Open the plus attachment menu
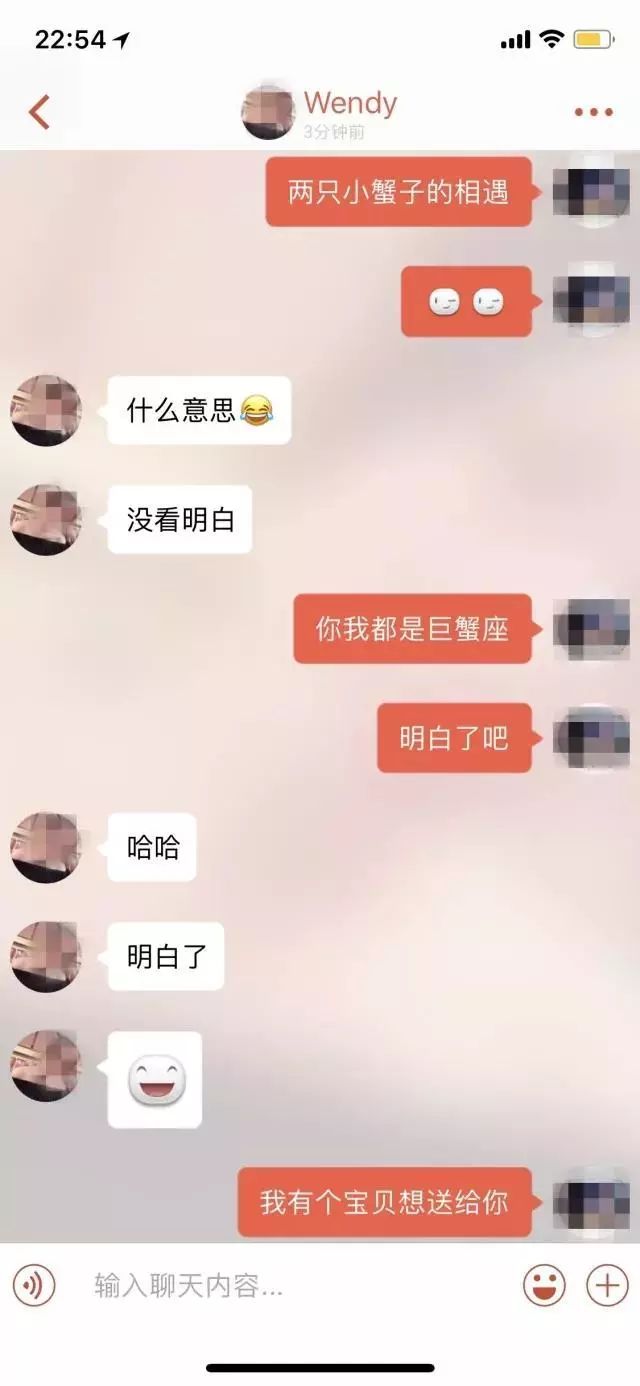The height and width of the screenshot is (1386, 640). tap(607, 1285)
